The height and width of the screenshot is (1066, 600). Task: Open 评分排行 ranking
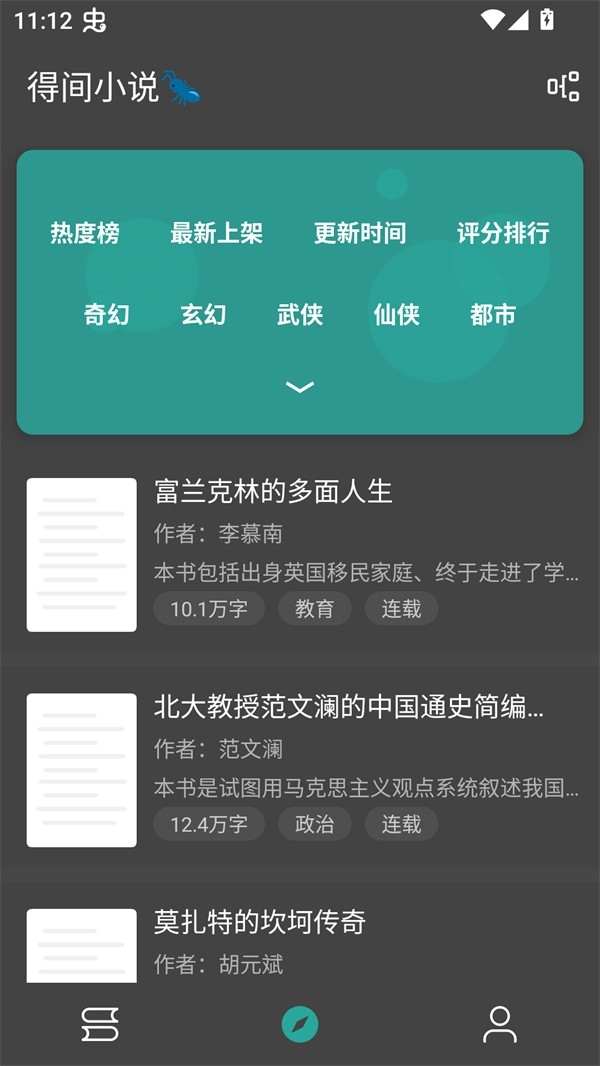point(503,234)
